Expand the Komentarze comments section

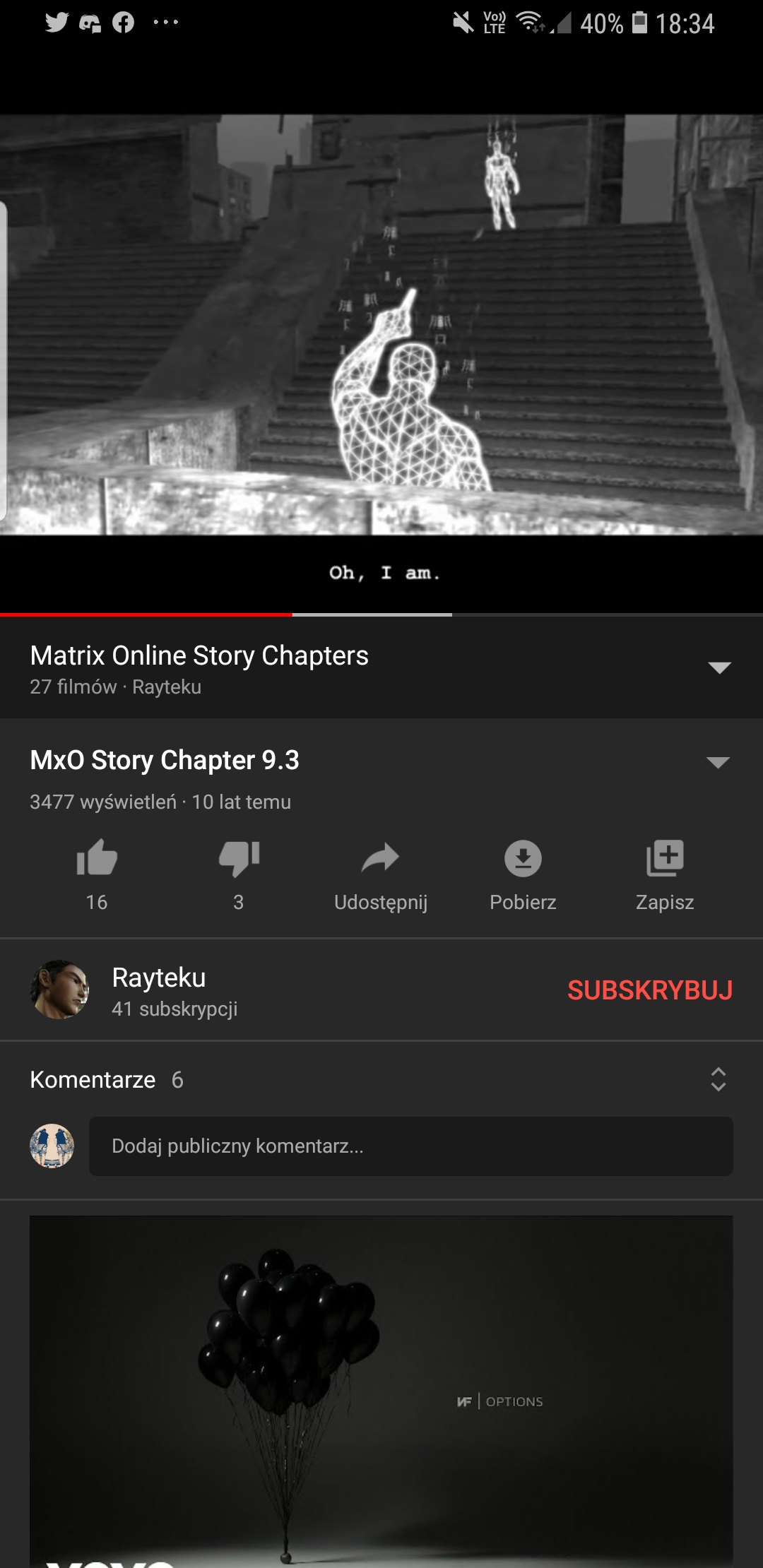click(x=718, y=1079)
